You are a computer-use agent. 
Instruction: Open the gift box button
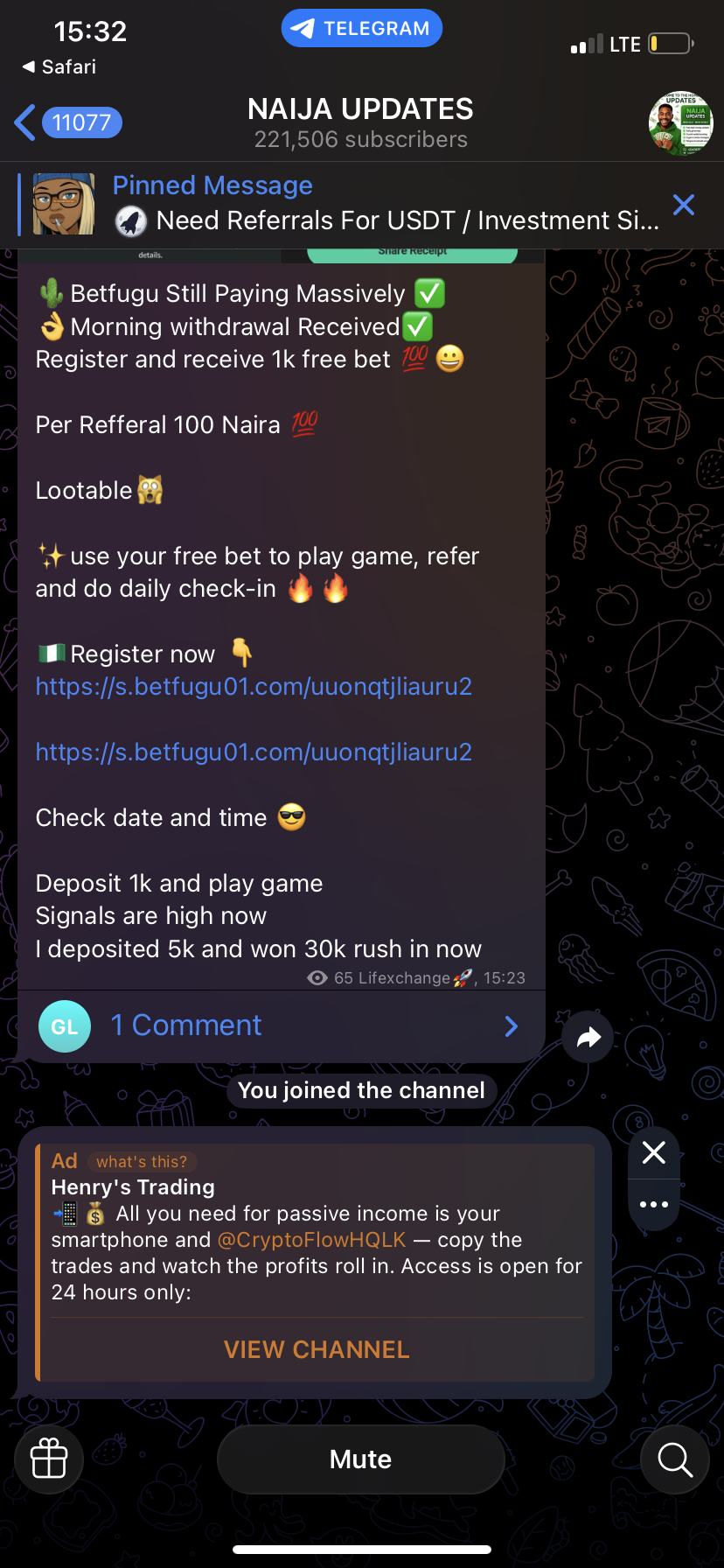[x=49, y=1459]
